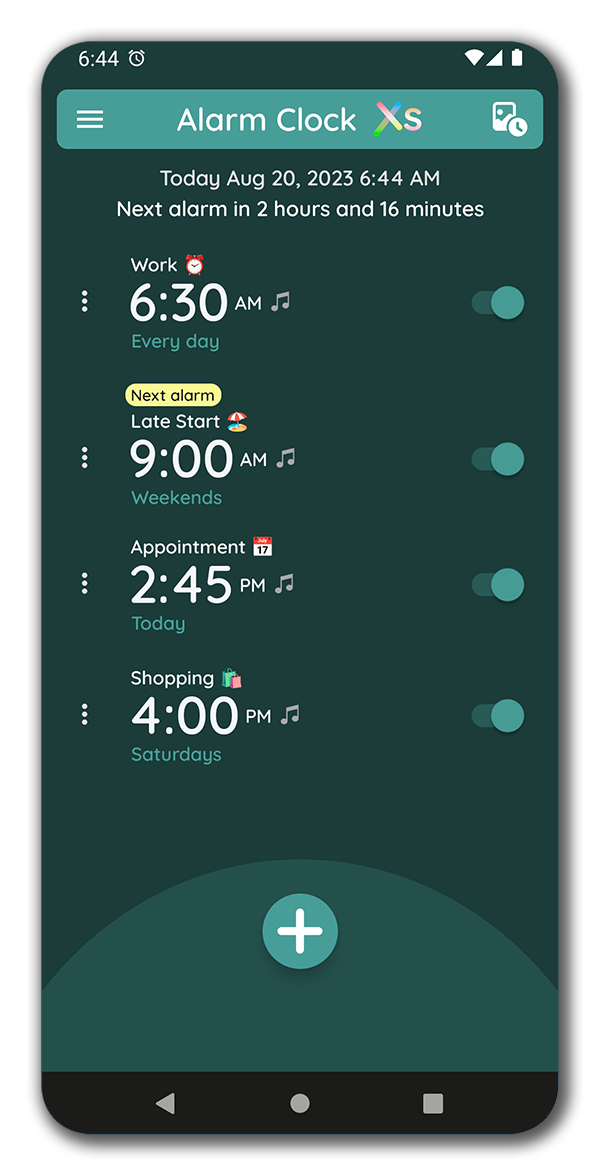Edit the 4:00 PM Shopping alarm

tap(185, 716)
